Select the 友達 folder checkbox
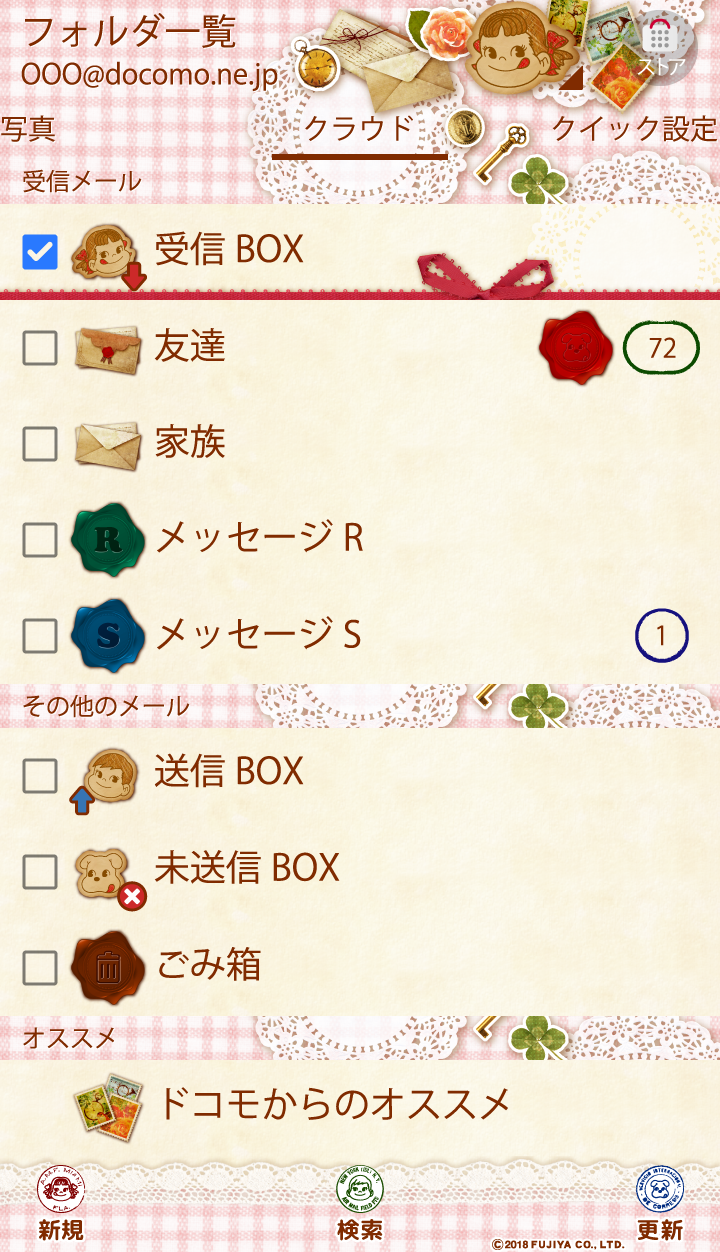The image size is (720, 1252). click(40, 348)
